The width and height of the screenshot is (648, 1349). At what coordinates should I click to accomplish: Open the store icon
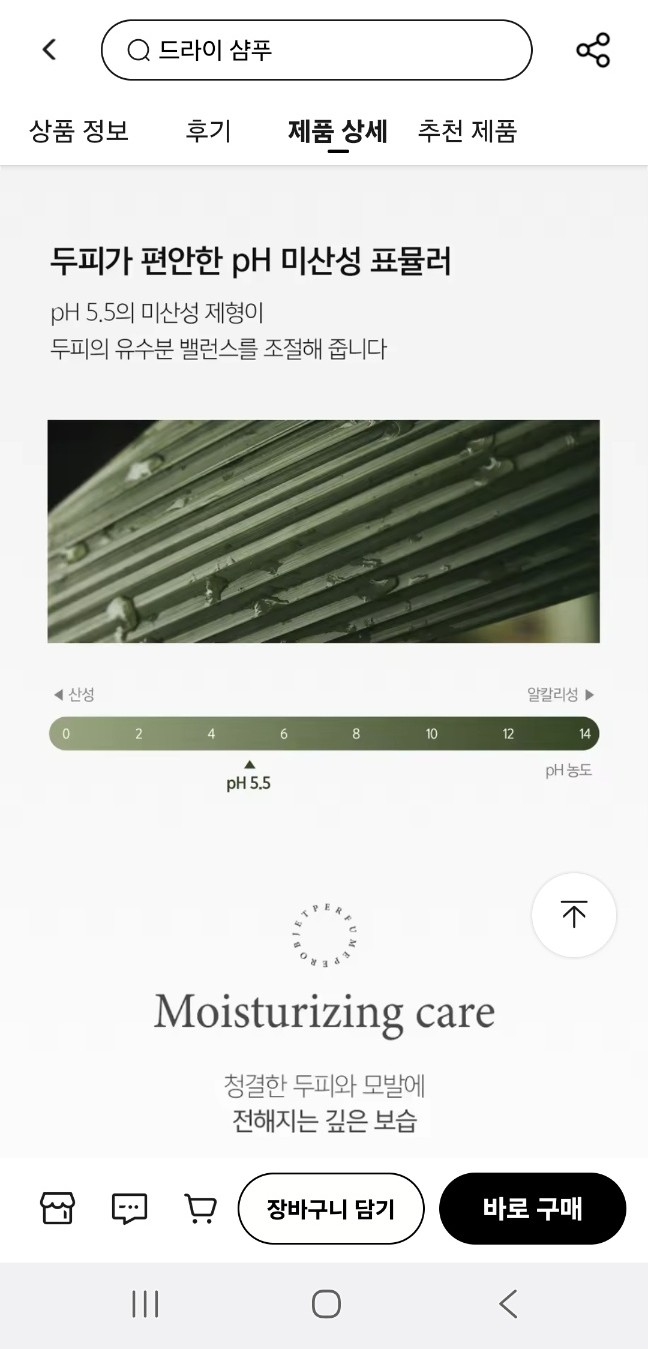(57, 1209)
